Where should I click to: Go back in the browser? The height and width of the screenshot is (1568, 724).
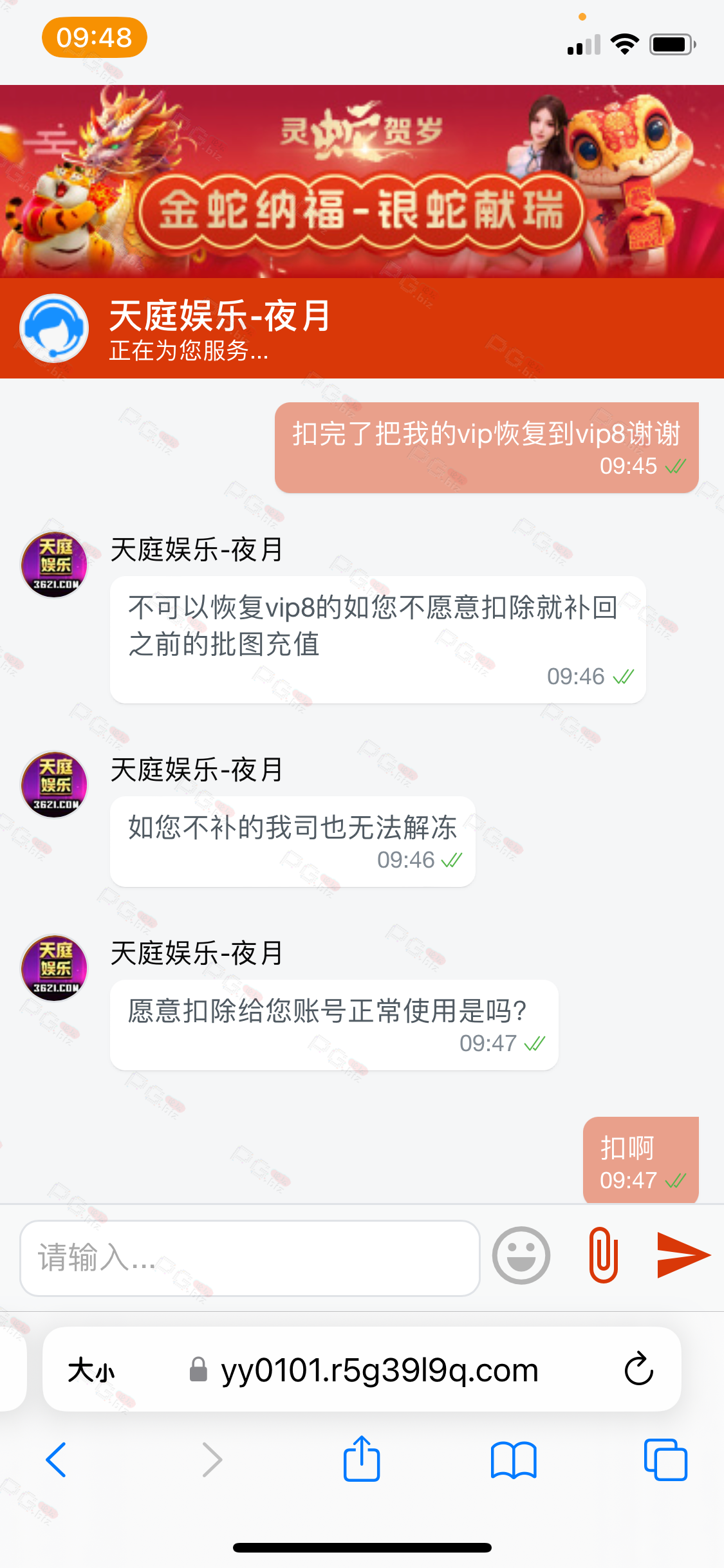point(57,1459)
